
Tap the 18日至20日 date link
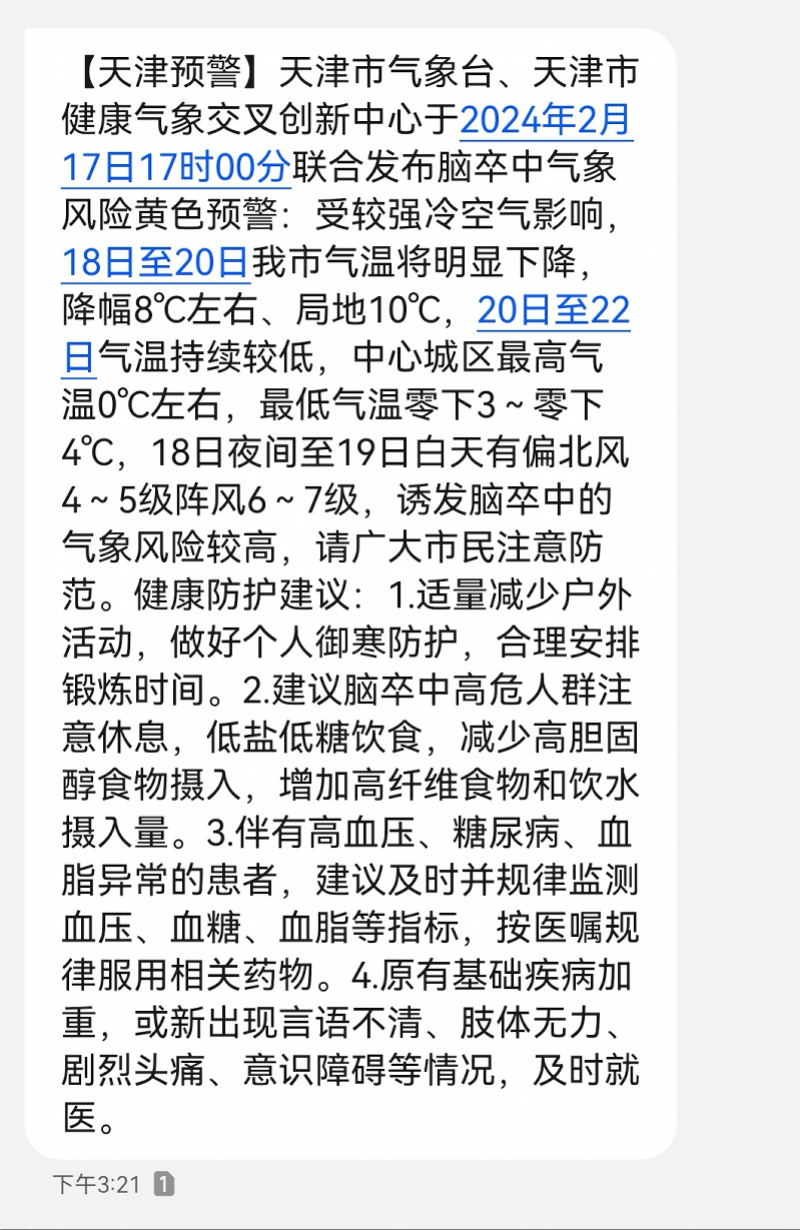155,264
